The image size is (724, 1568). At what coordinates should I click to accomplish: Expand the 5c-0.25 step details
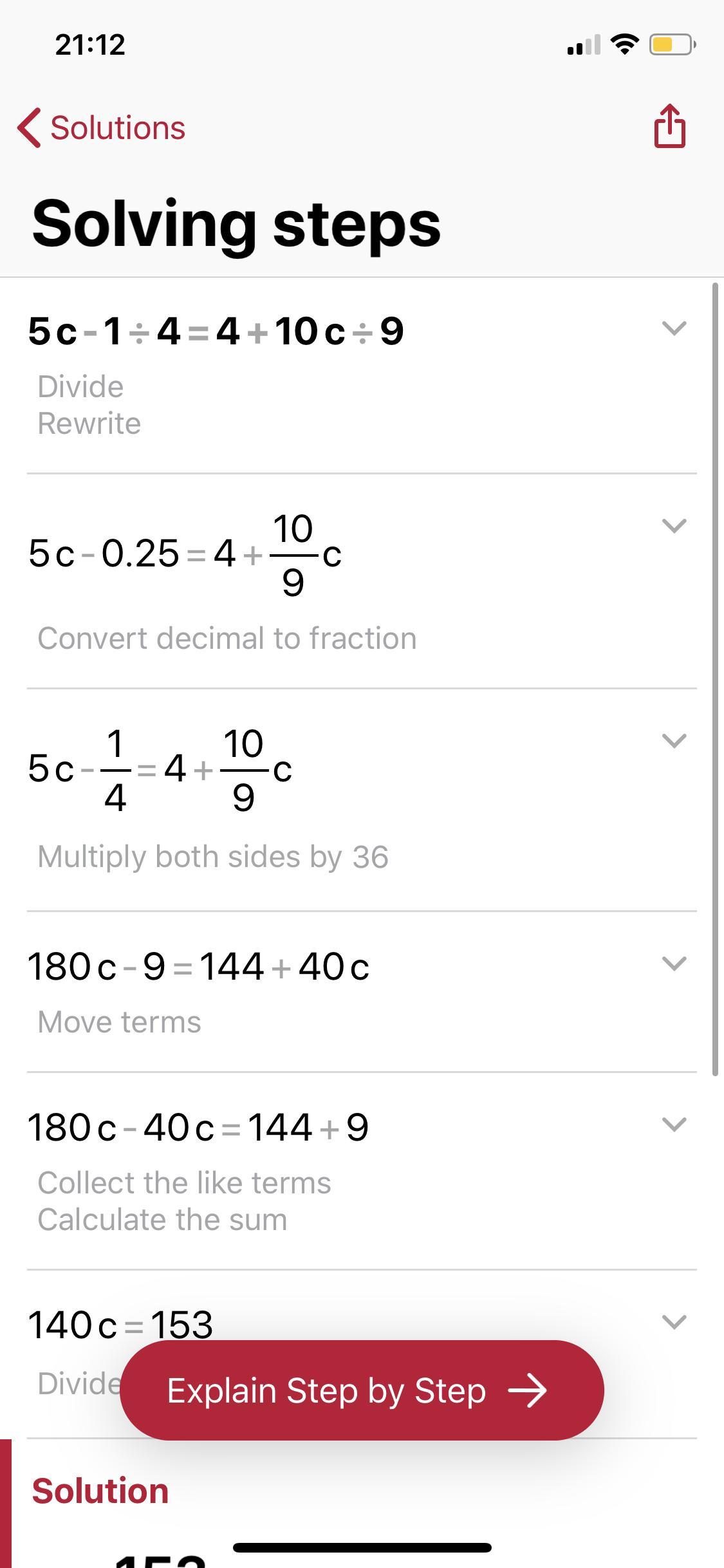tap(673, 526)
